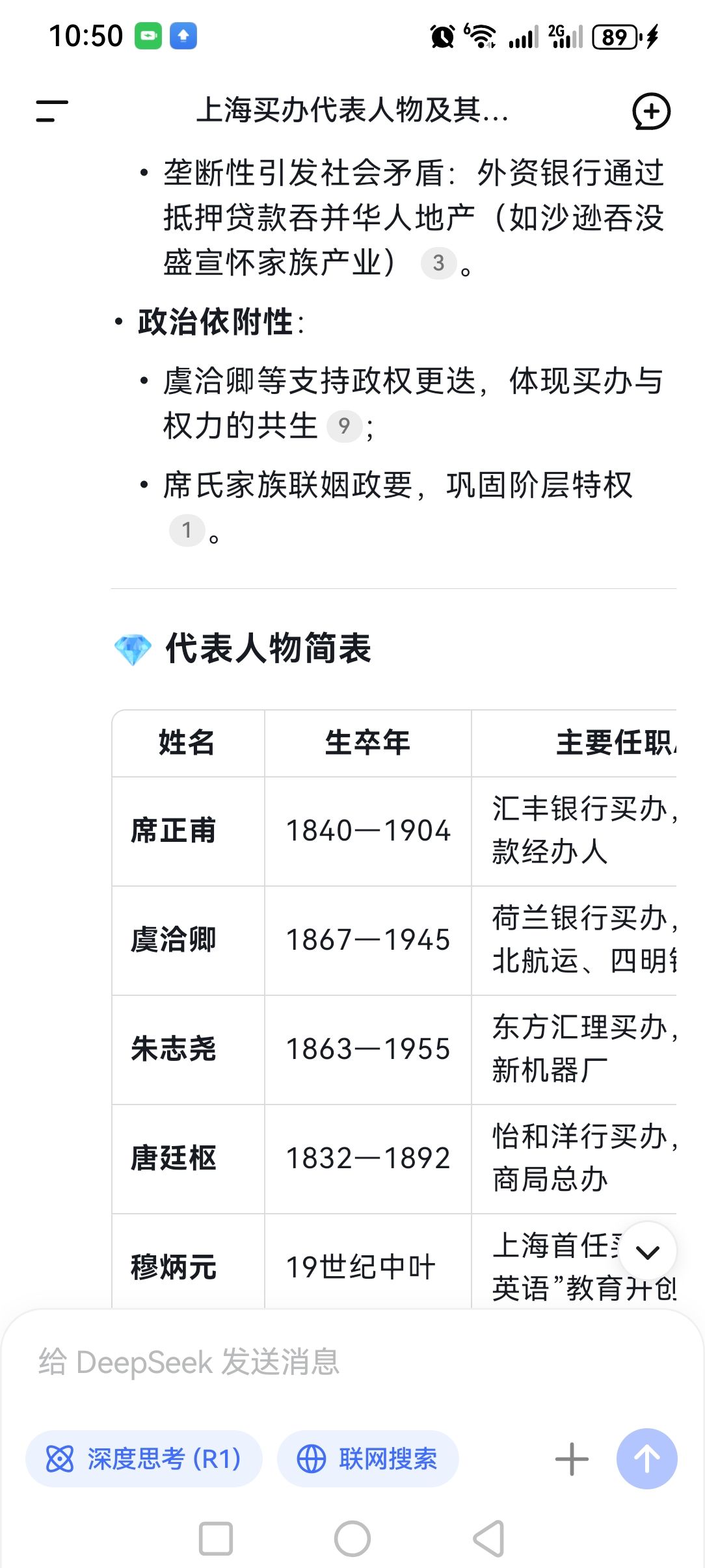This screenshot has height=1568, width=705.
Task: Open citation 9 reference
Action: [344, 426]
